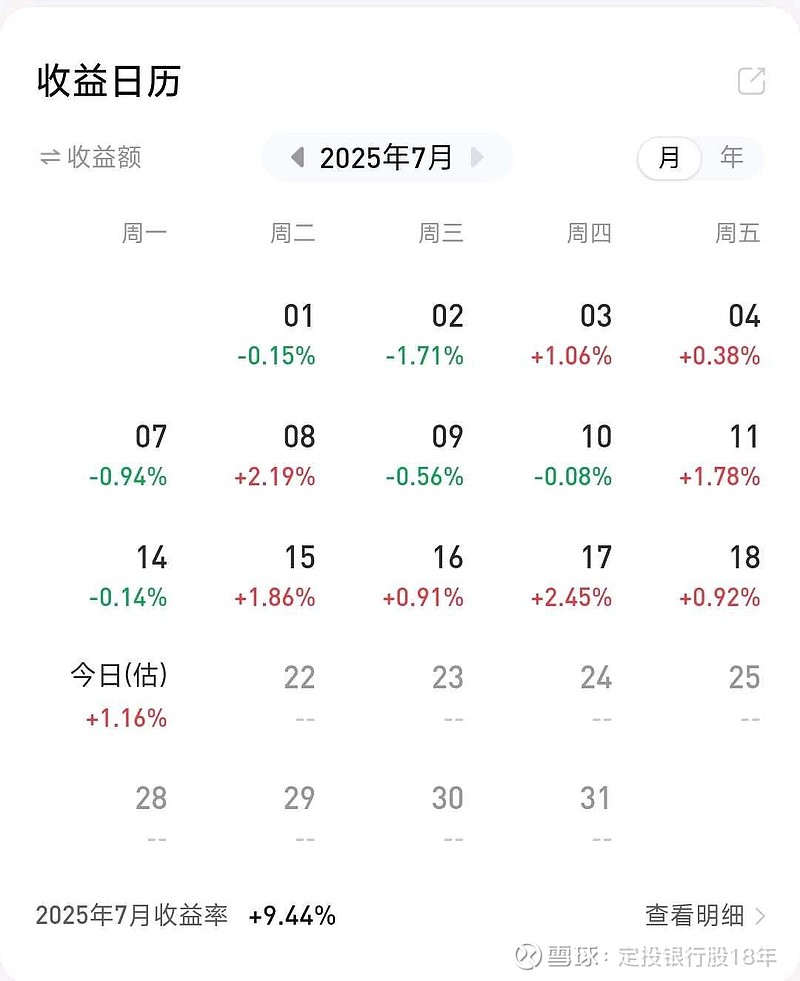Switch the calendar to 年 (year) view
Screen dimensions: 800x981
pos(733,157)
